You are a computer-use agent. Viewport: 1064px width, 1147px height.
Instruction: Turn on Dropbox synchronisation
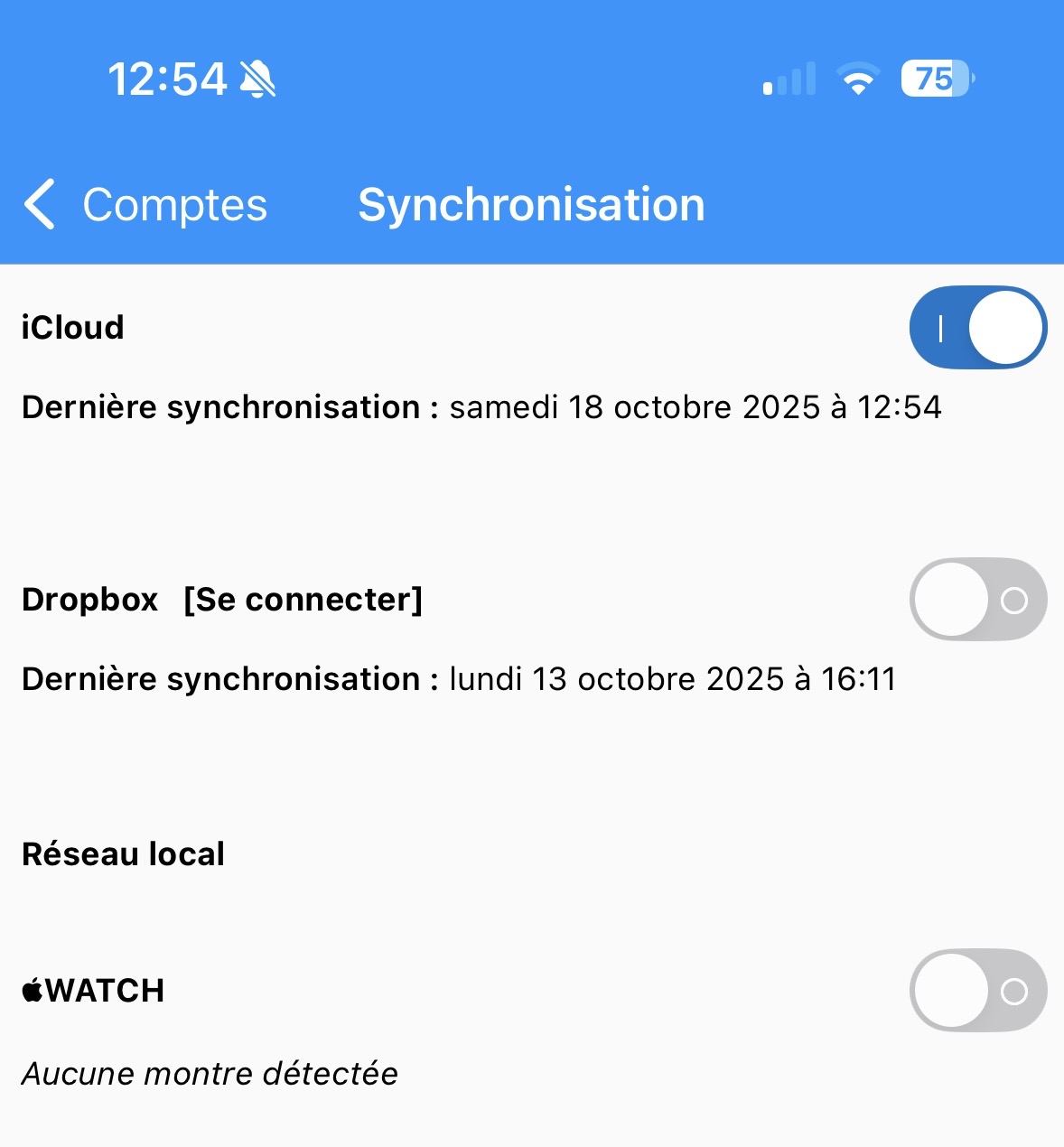(977, 600)
